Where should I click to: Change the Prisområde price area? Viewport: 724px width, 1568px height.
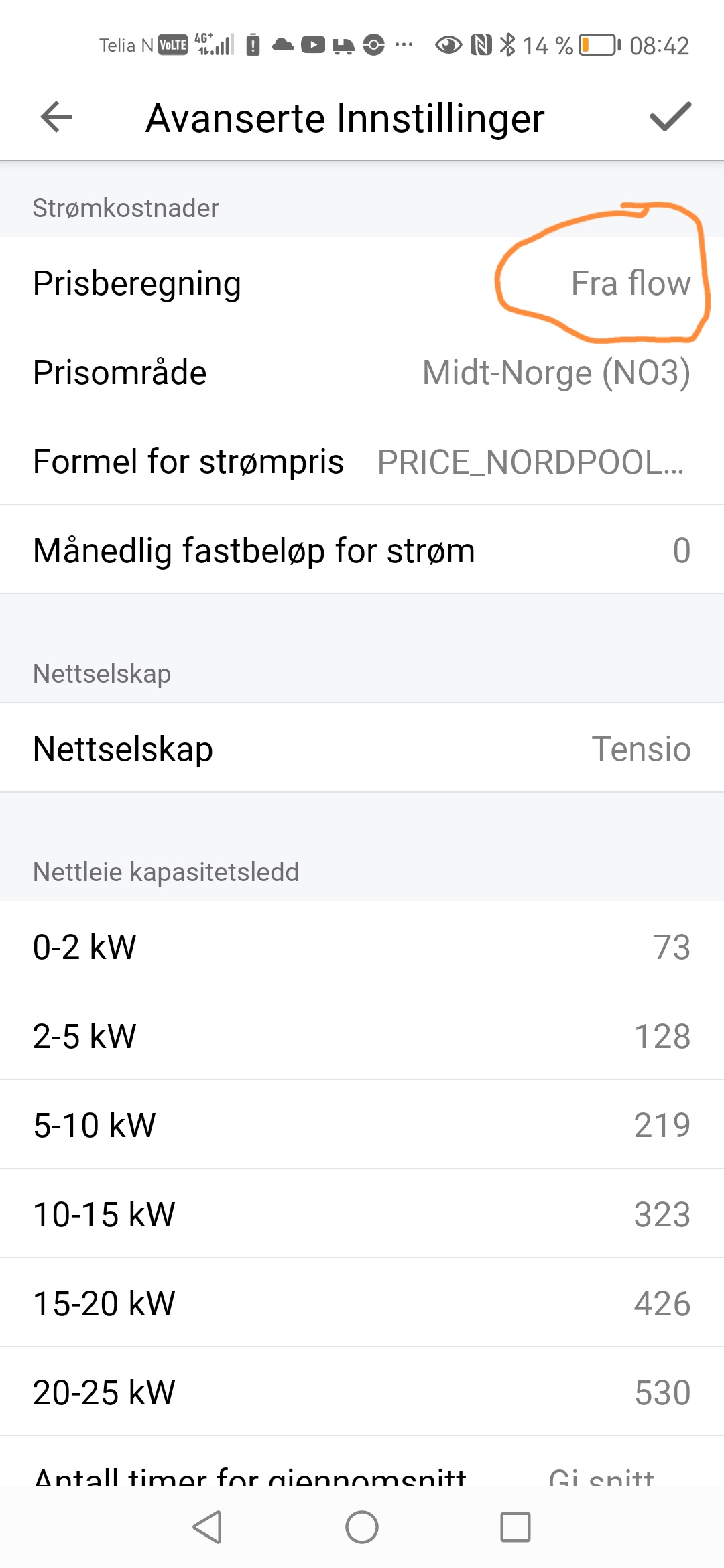[362, 372]
